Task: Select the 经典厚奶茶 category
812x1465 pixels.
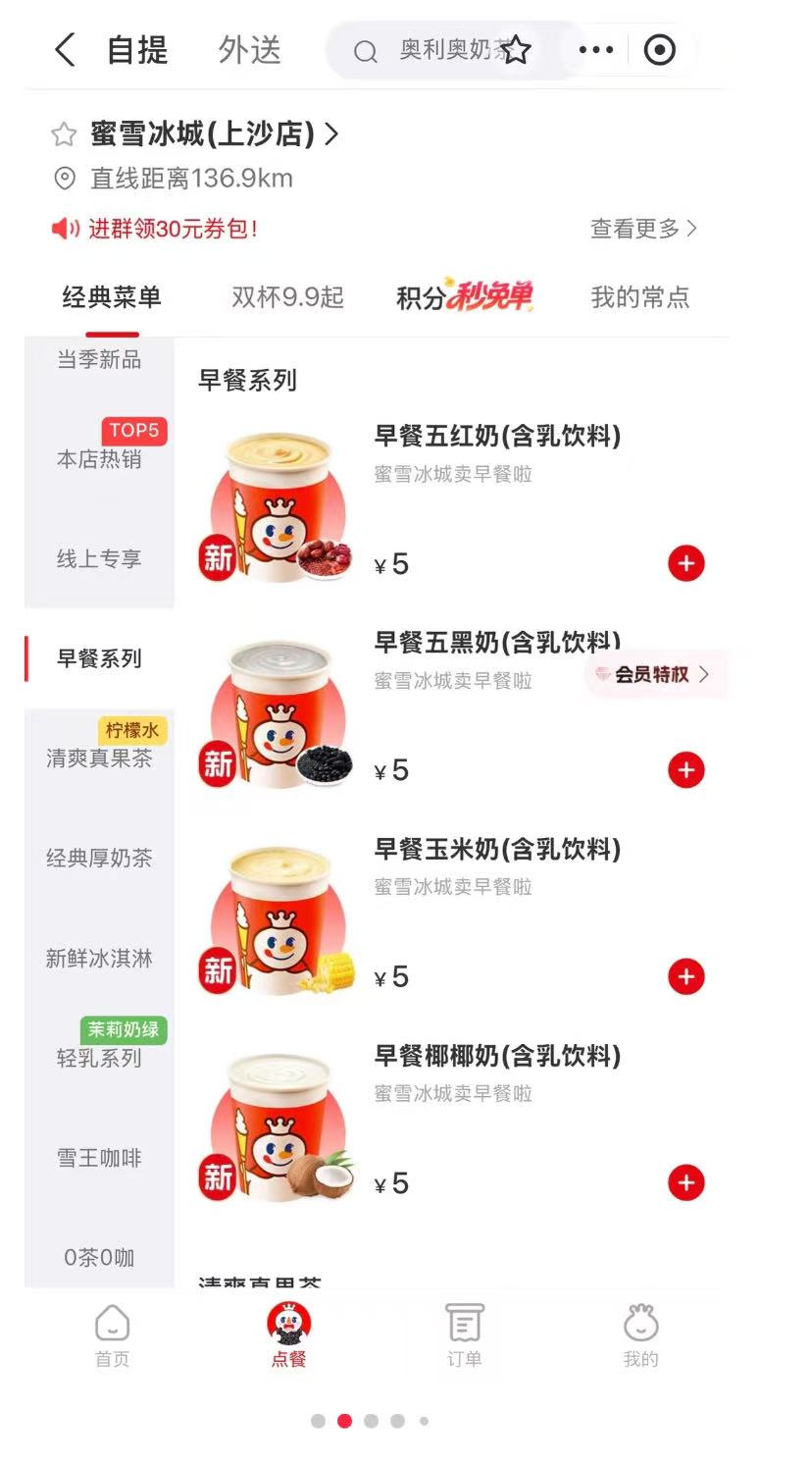Action: (99, 858)
